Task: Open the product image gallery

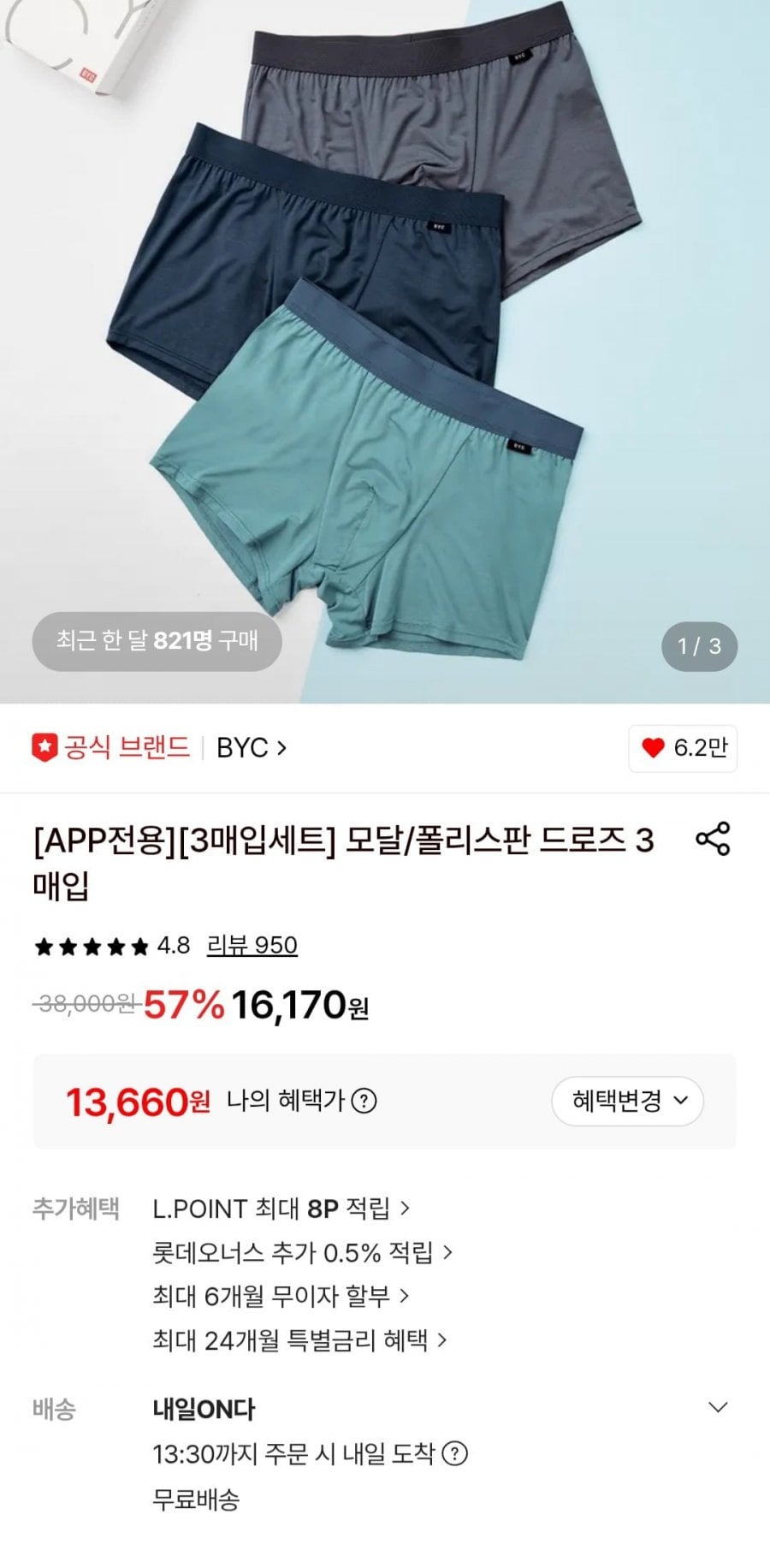Action: point(385,351)
